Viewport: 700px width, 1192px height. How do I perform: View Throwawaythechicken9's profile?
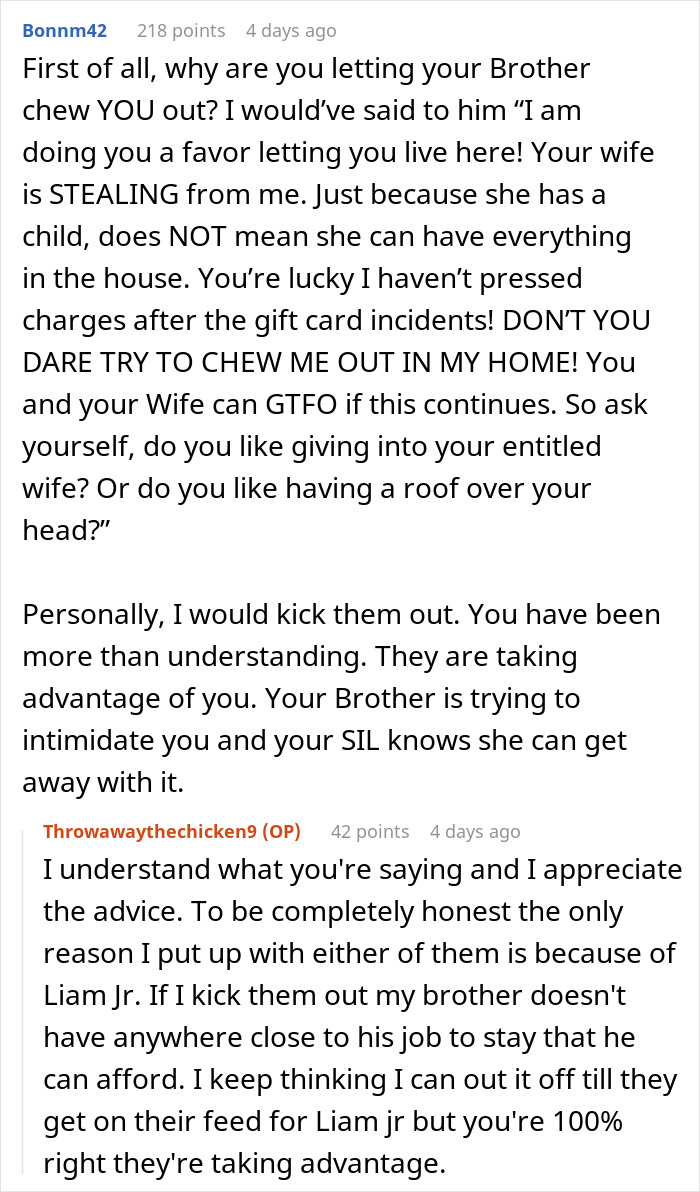[153, 831]
